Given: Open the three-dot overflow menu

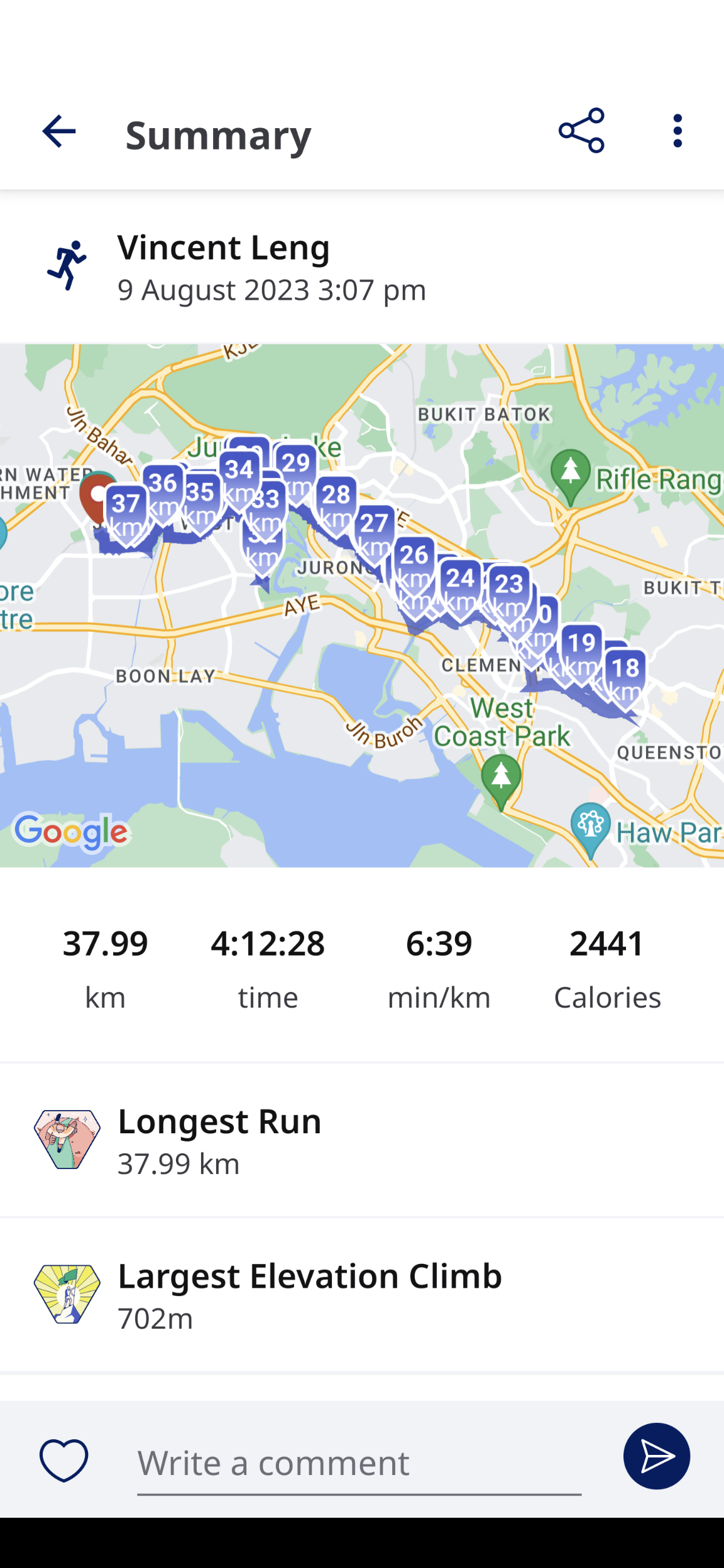Looking at the screenshot, I should tap(677, 131).
